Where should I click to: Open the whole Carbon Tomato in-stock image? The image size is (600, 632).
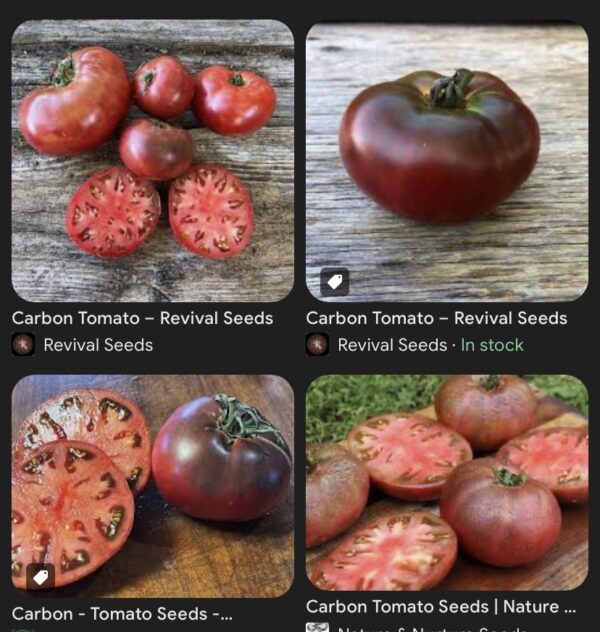point(446,160)
